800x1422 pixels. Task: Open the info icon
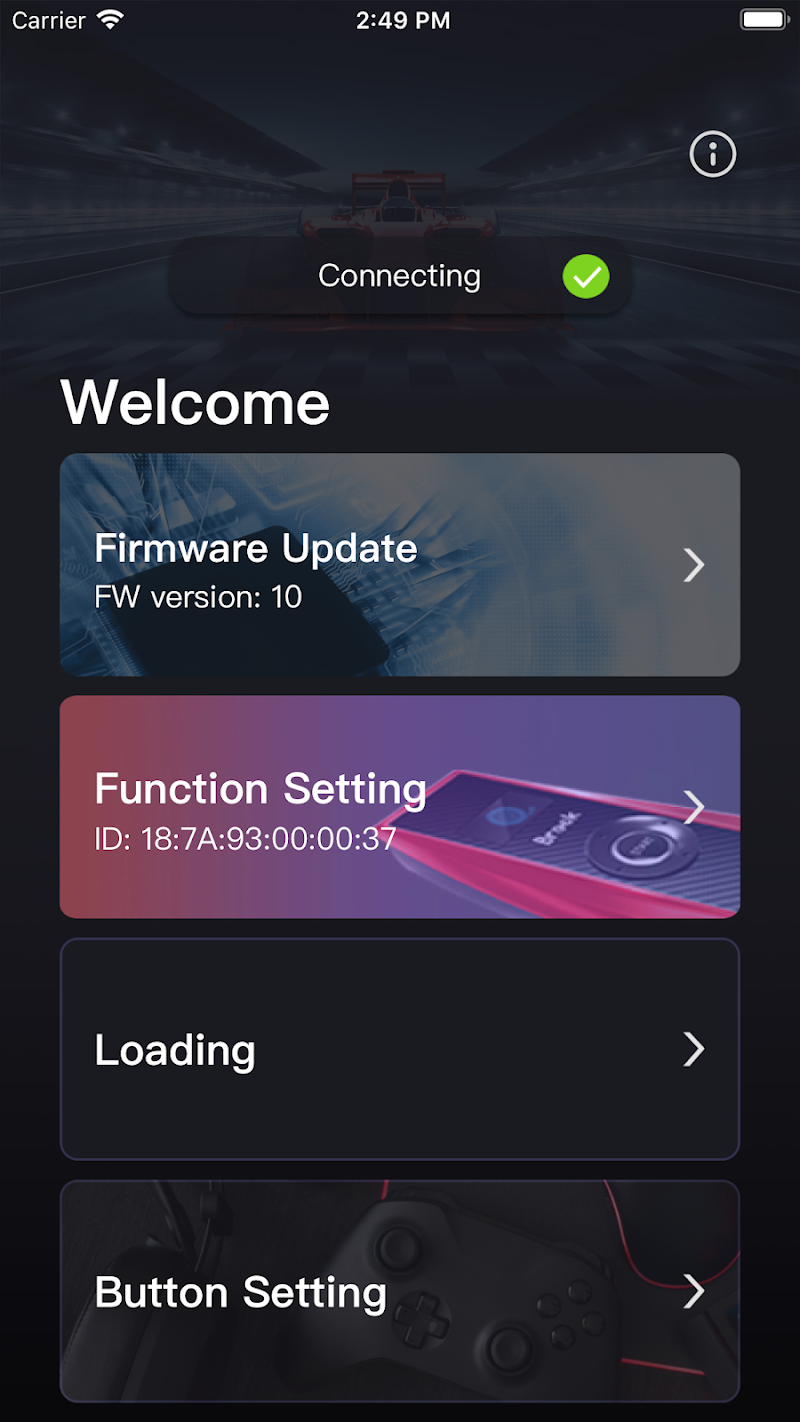coord(712,154)
